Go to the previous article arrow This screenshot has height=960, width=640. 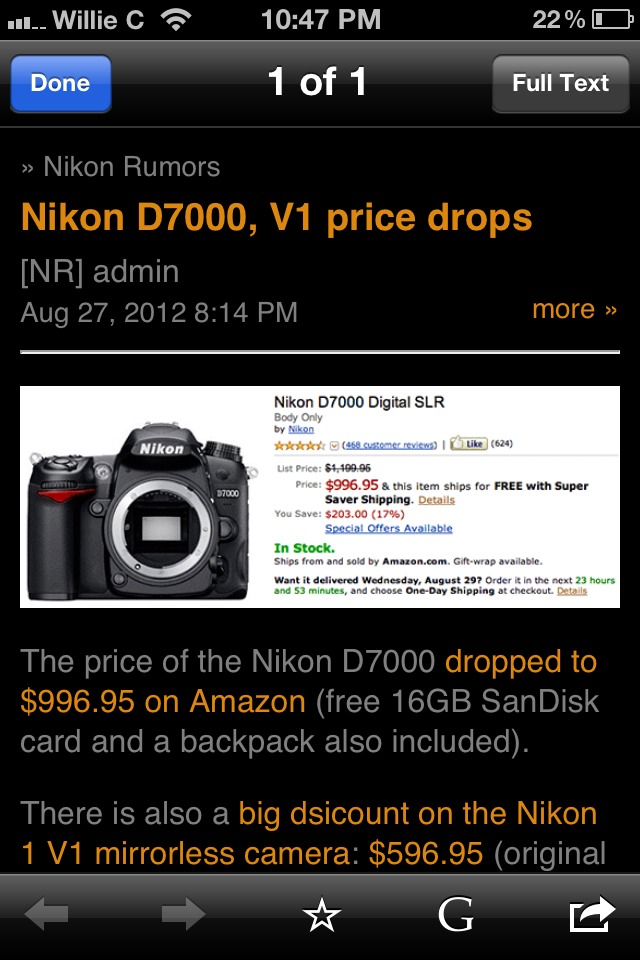47,914
